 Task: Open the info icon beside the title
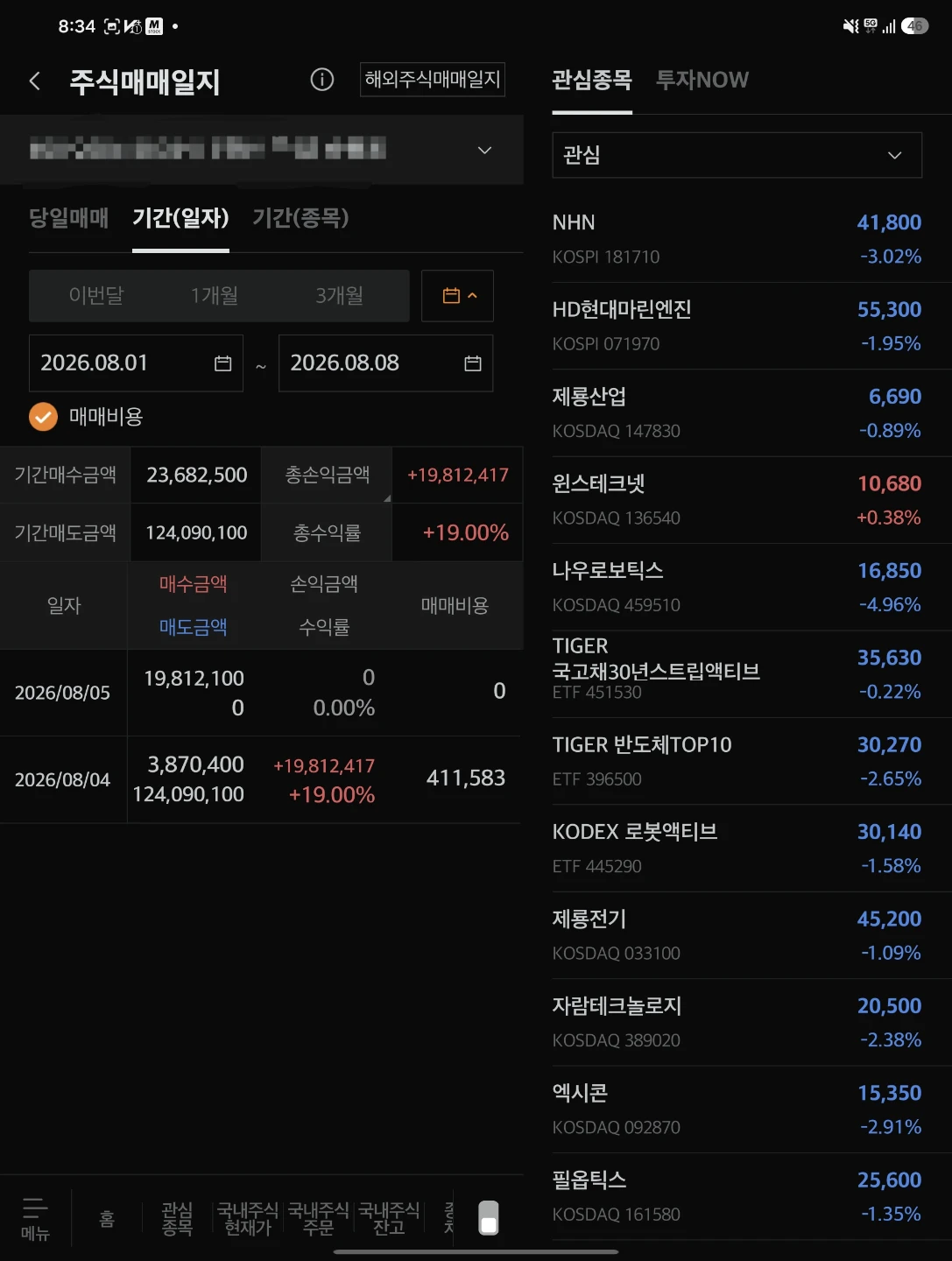pyautogui.click(x=322, y=80)
